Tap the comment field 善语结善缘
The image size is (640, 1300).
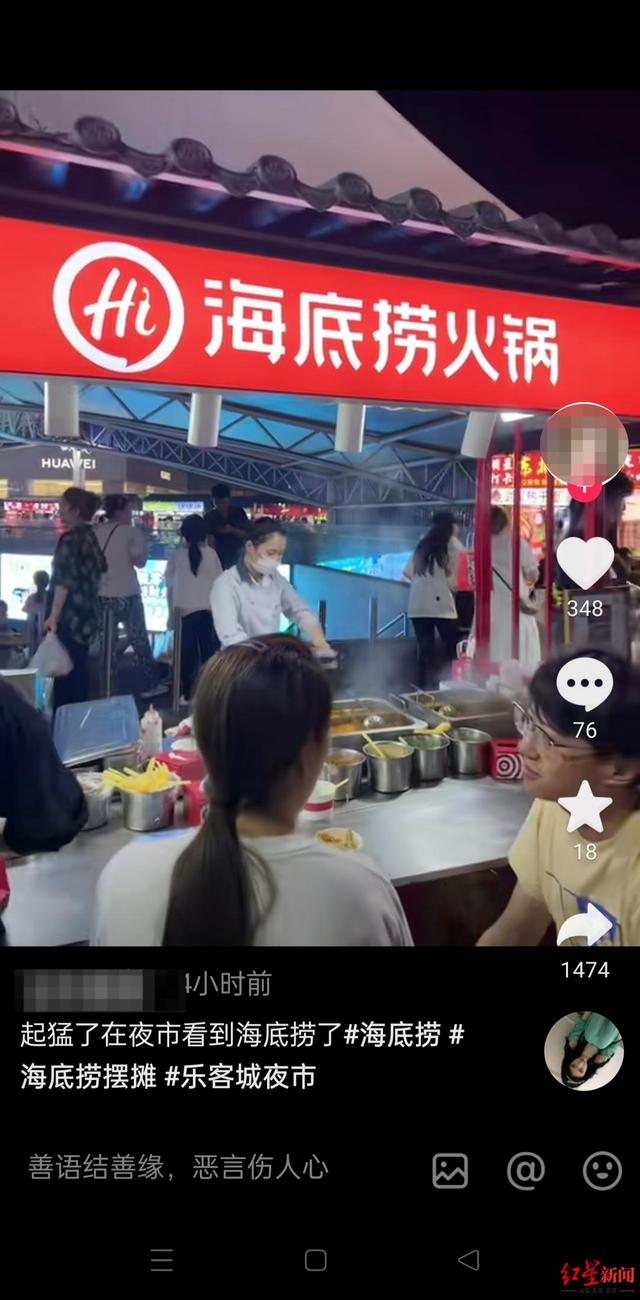(x=178, y=1167)
